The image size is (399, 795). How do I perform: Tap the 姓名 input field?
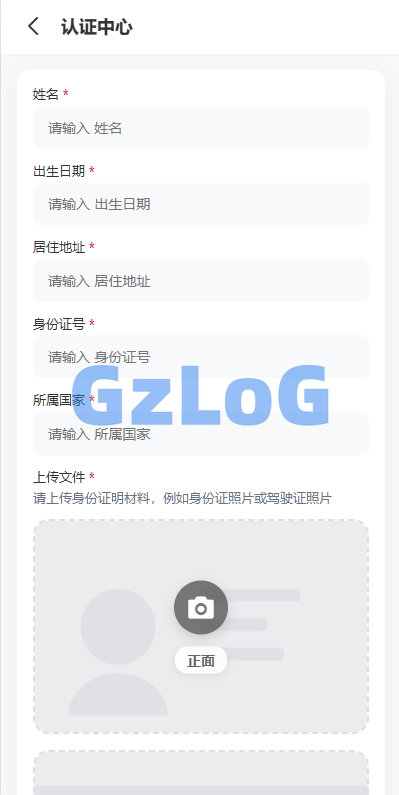[201, 128]
